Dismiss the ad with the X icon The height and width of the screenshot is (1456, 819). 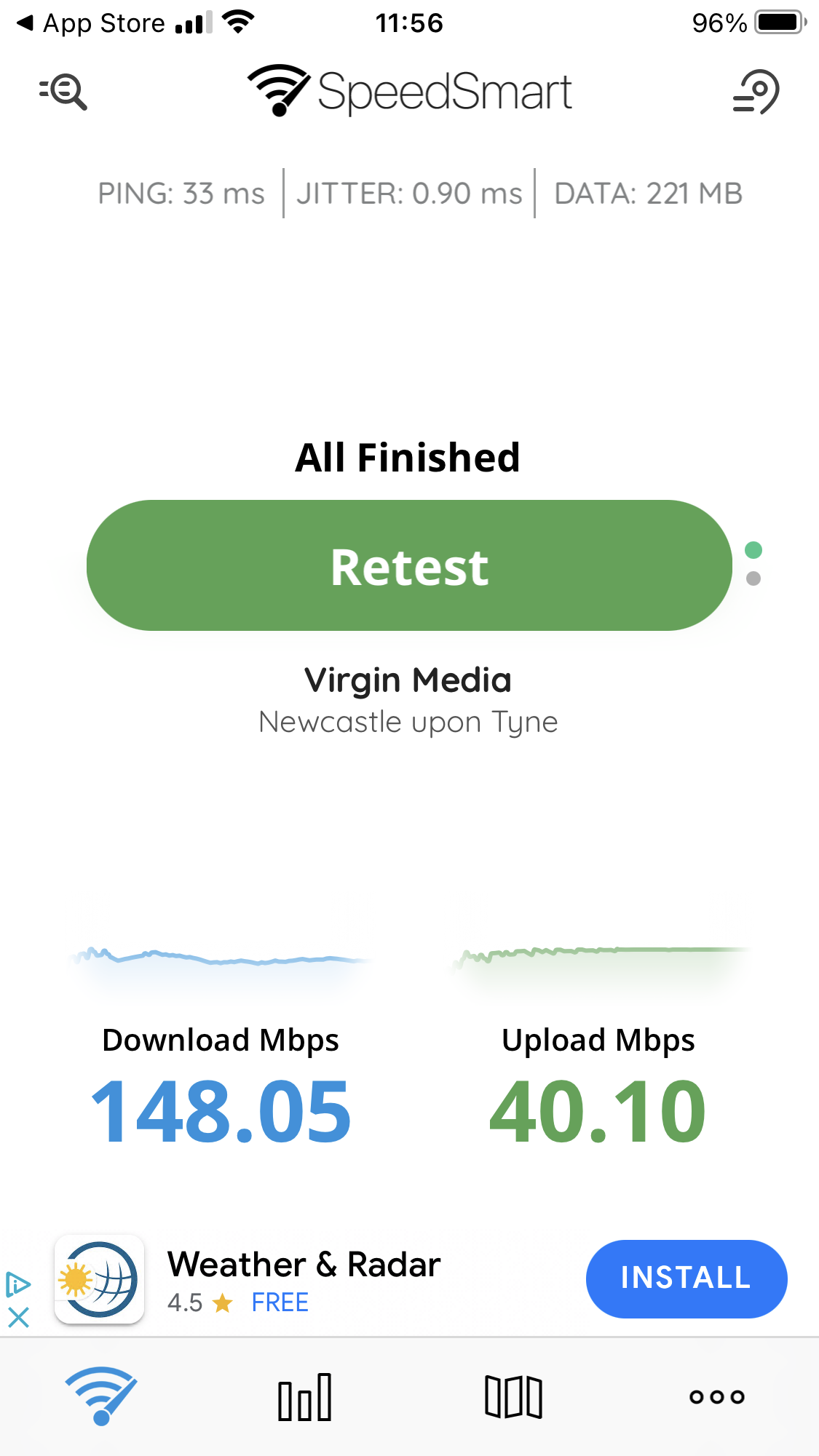pos(18,1317)
